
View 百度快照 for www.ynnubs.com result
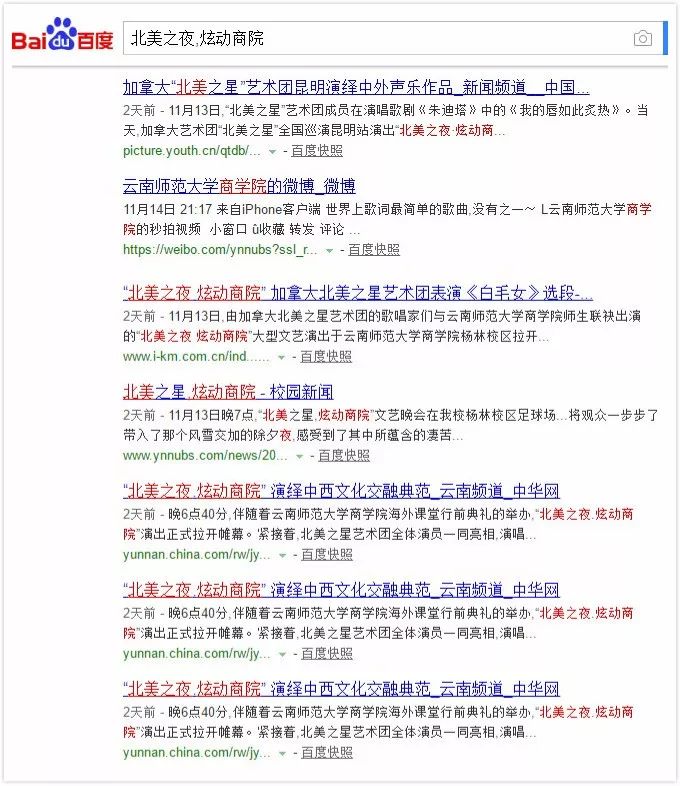(x=344, y=455)
